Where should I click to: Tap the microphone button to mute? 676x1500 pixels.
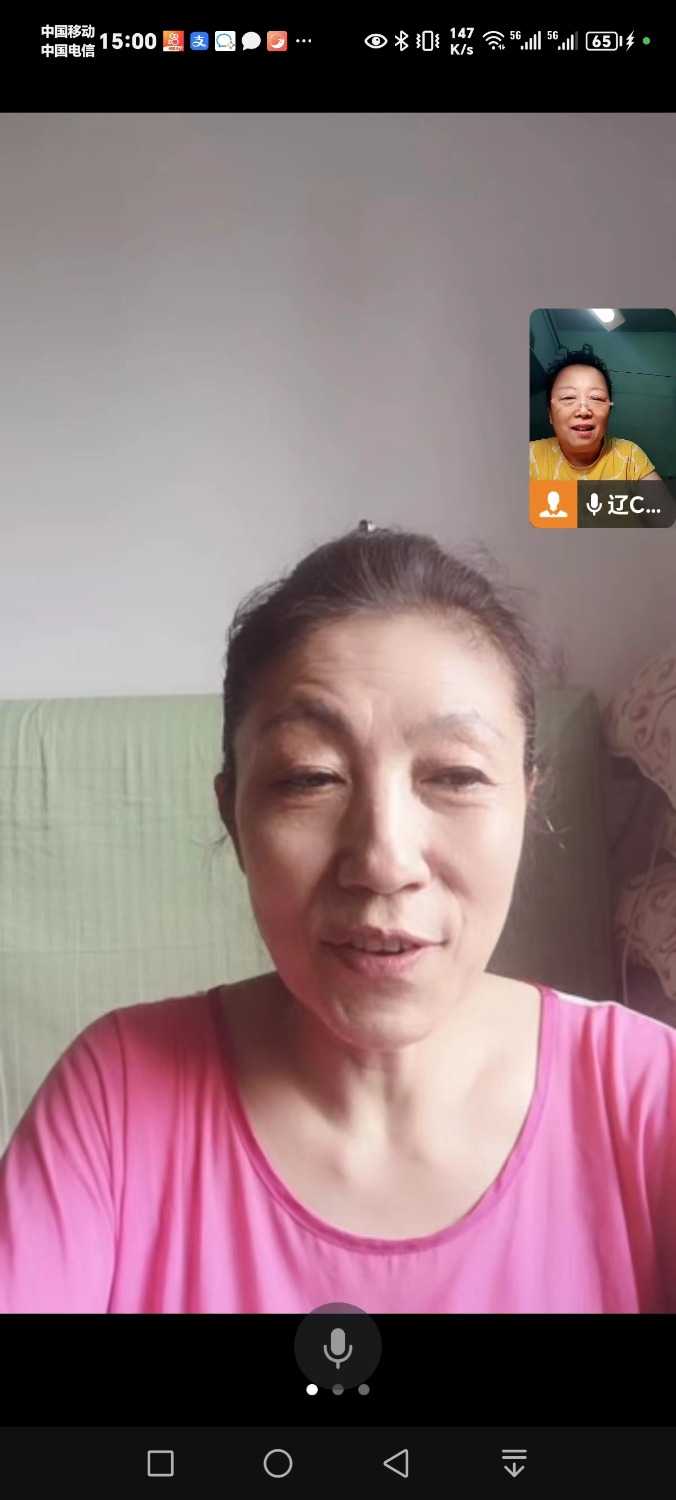[338, 1347]
